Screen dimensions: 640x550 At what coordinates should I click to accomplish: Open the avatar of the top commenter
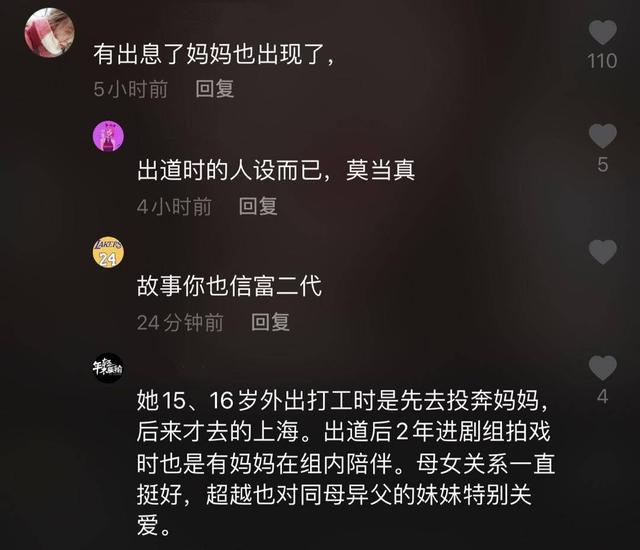[48, 33]
